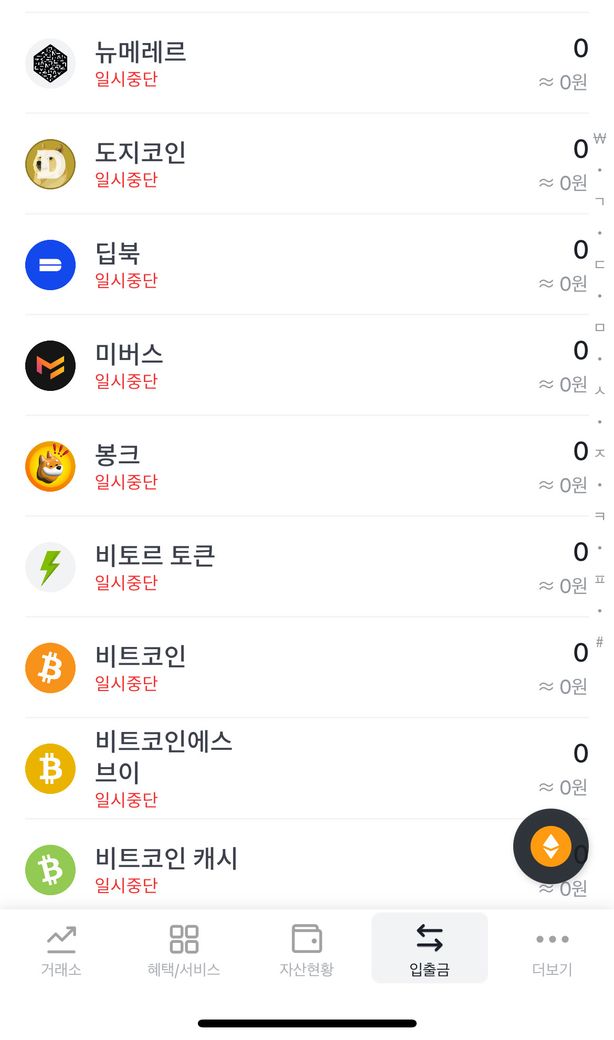614x1040 pixels.
Task: Select the 봉크 coin
Action: (x=300, y=466)
